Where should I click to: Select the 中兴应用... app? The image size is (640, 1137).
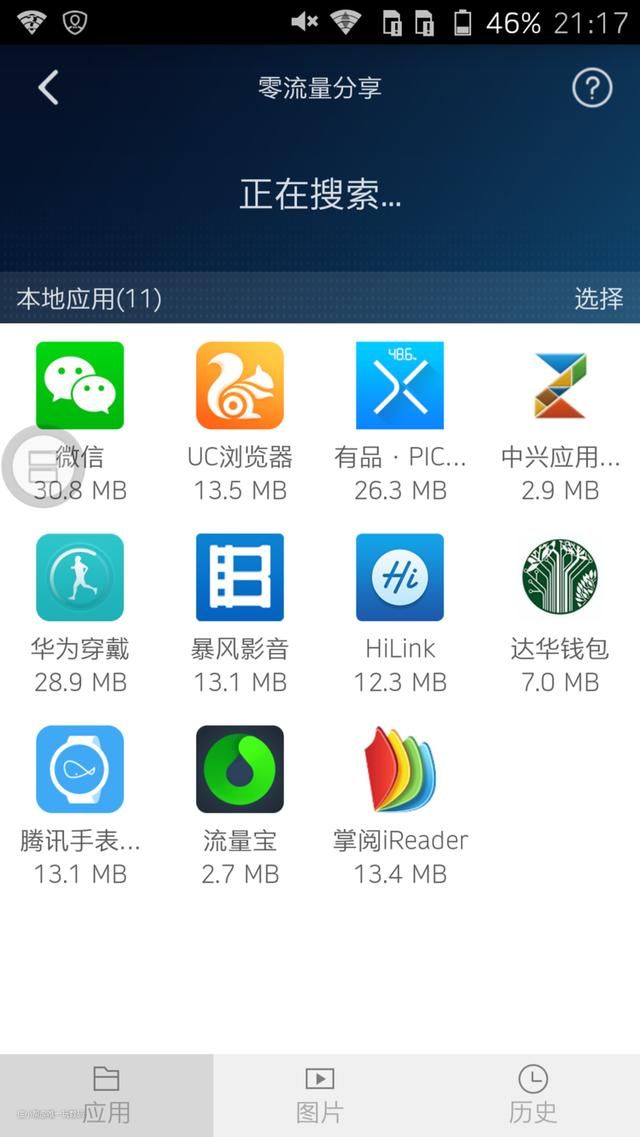560,386
